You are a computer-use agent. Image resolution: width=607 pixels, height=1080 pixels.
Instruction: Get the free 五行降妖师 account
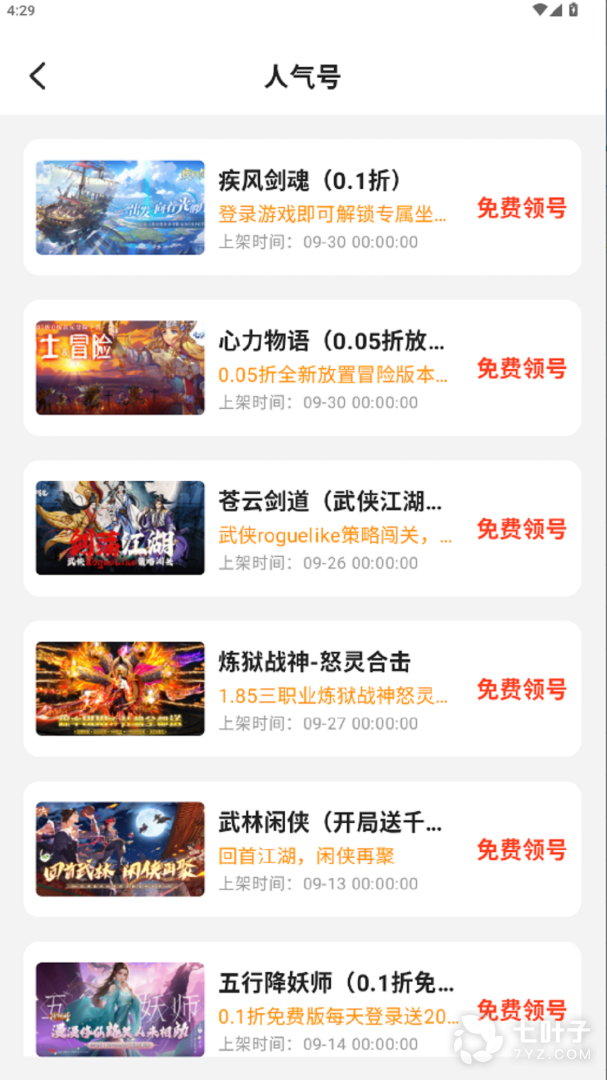point(521,1008)
